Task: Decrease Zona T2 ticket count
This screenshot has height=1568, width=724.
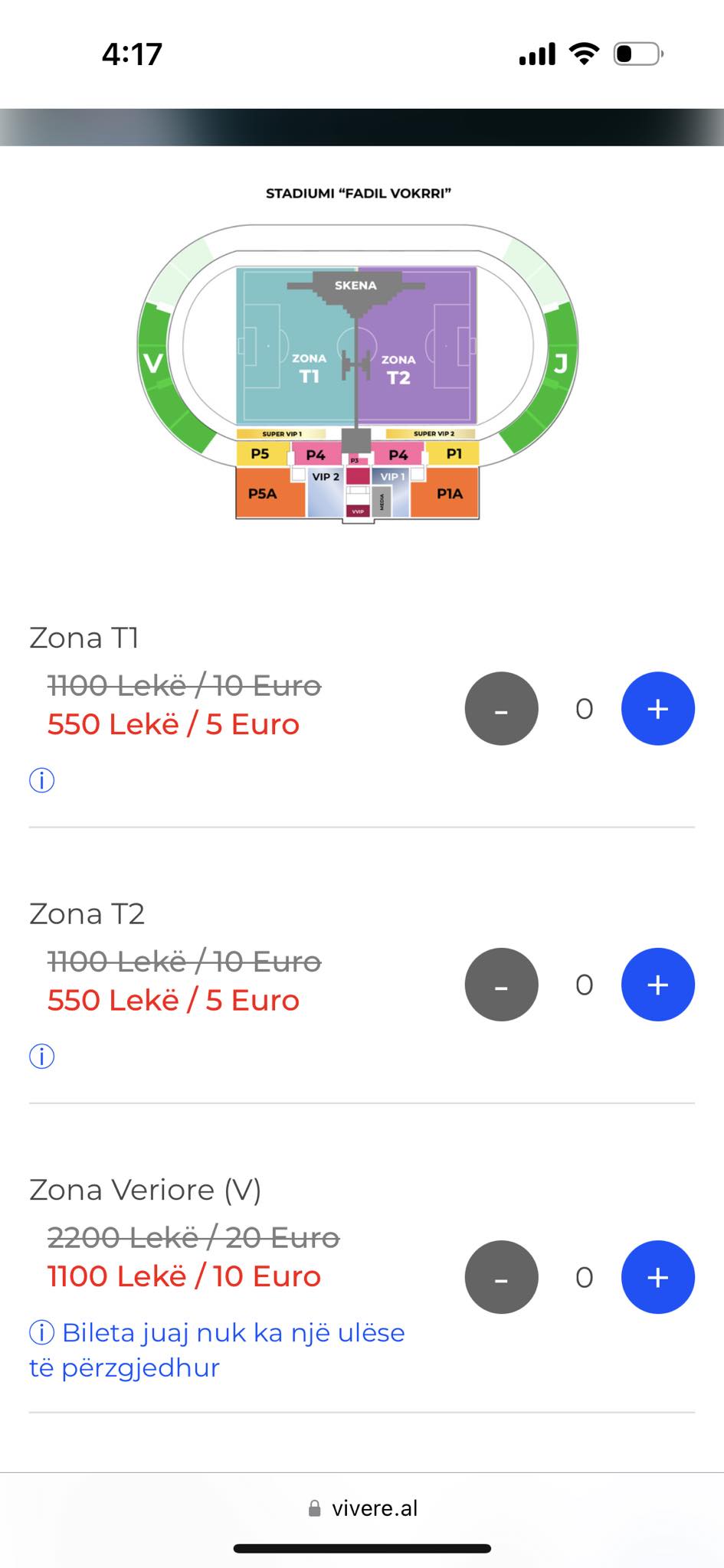Action: [x=501, y=984]
